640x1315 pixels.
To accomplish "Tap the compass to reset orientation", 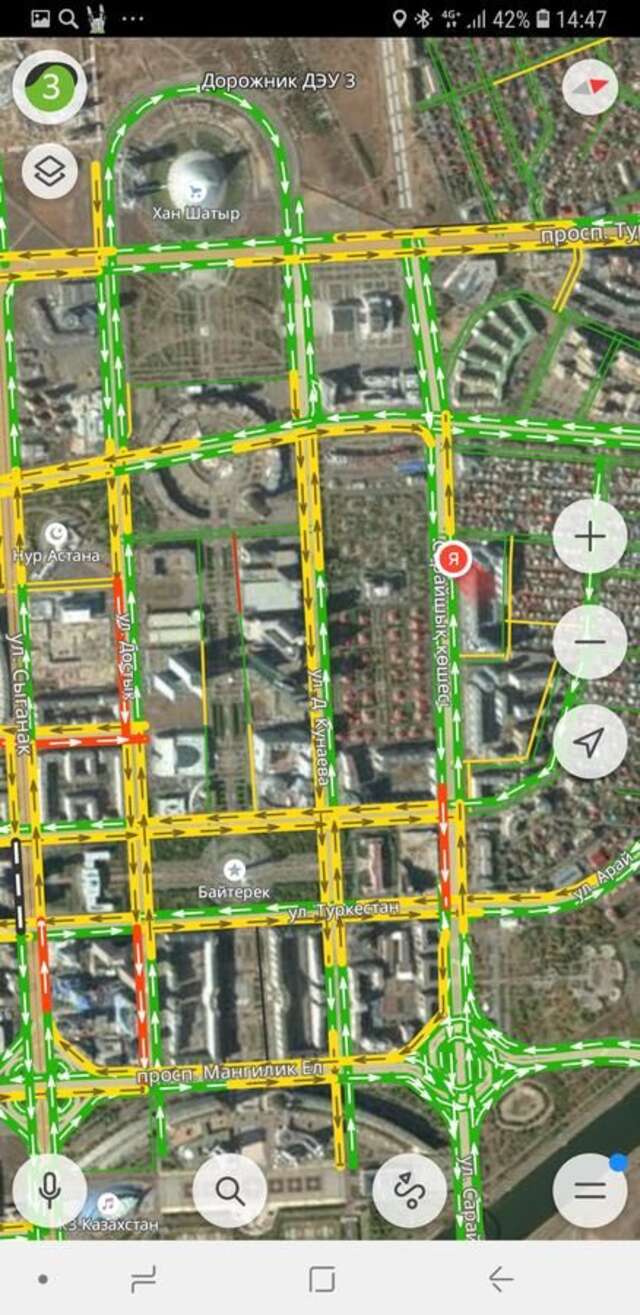I will (590, 86).
